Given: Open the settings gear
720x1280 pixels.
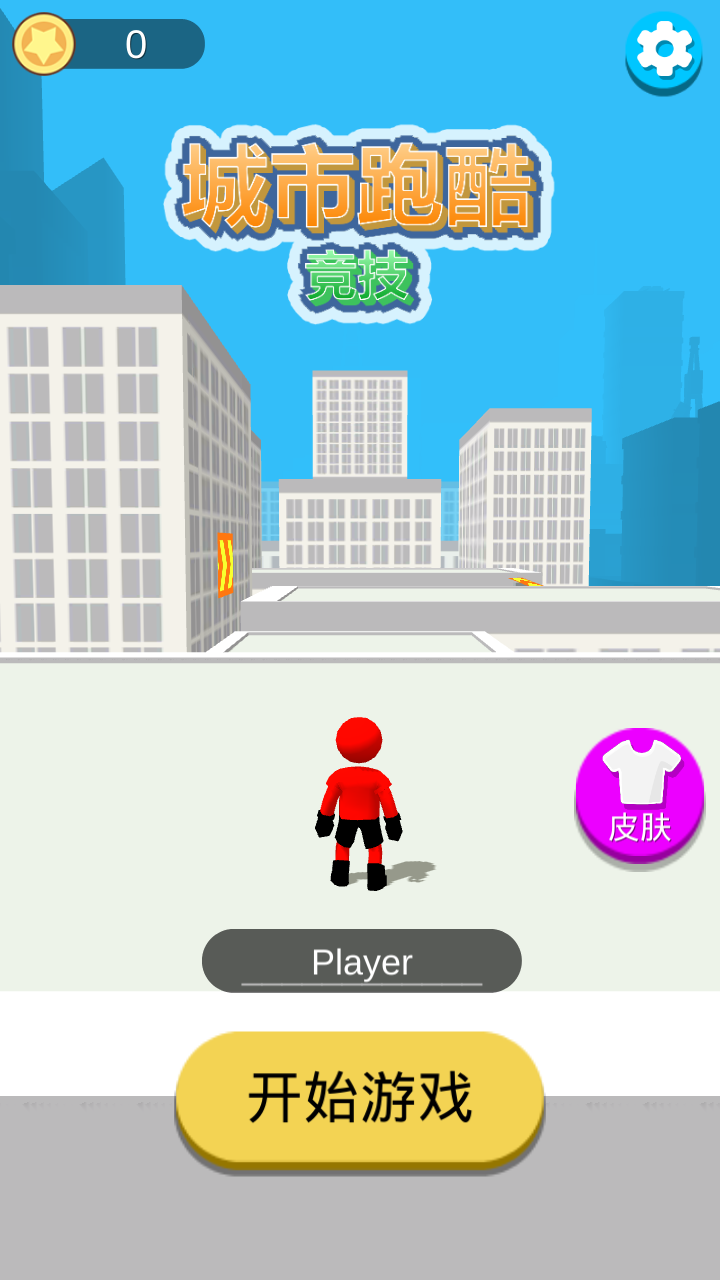Looking at the screenshot, I should tap(664, 50).
